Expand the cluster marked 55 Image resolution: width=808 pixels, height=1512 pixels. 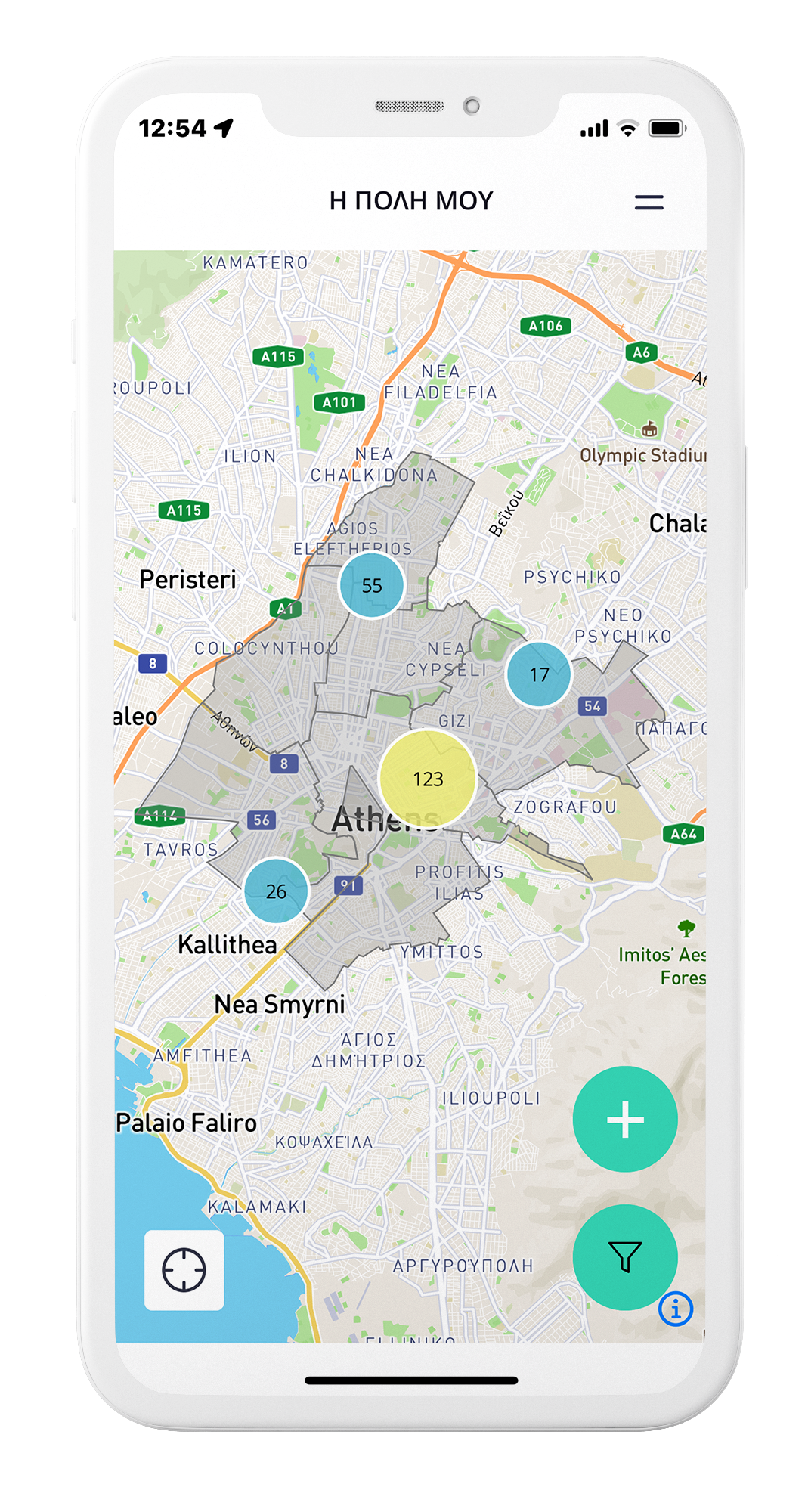(x=371, y=585)
